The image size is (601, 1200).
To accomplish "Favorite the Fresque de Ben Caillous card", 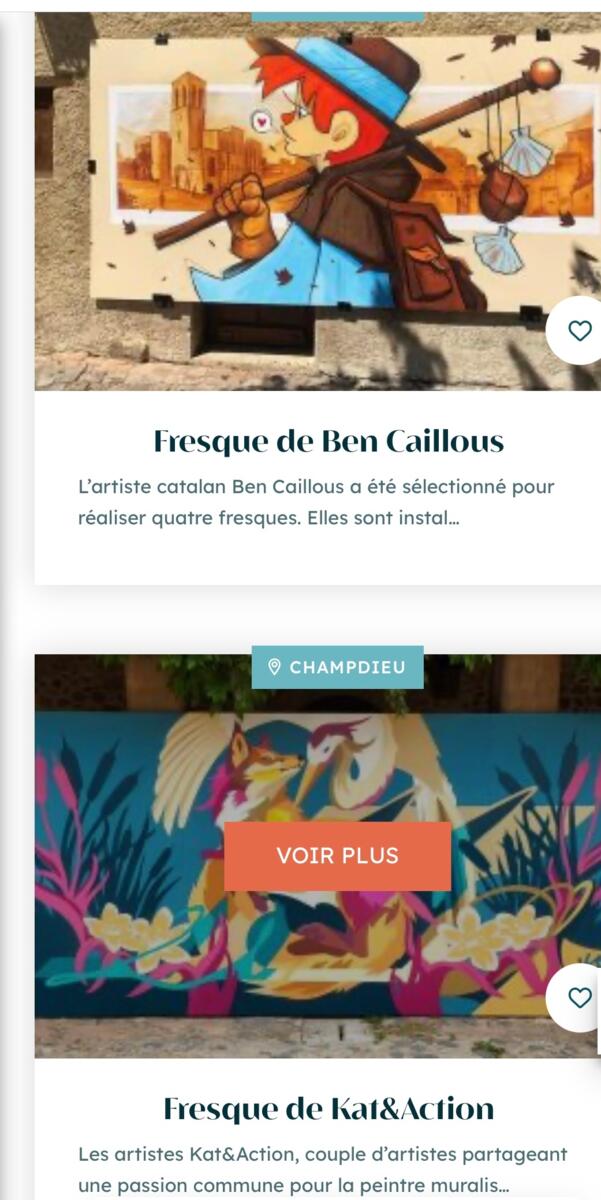I will 579,331.
